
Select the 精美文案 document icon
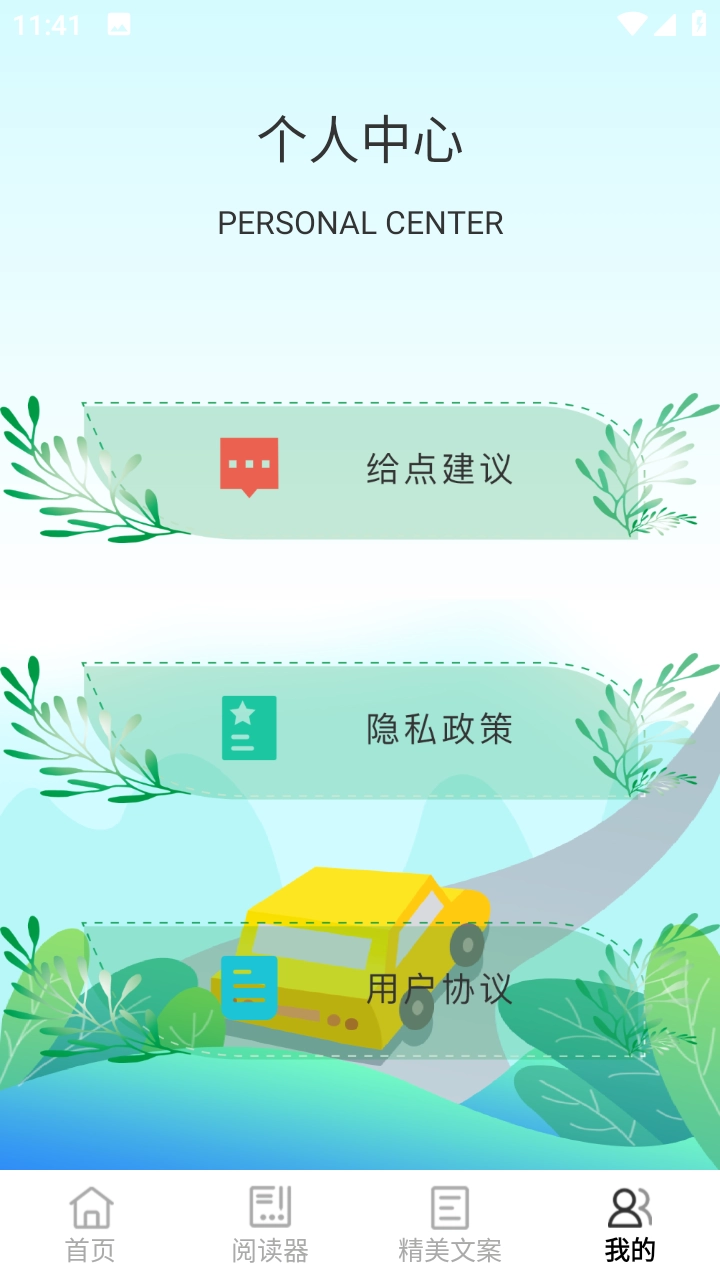450,1206
